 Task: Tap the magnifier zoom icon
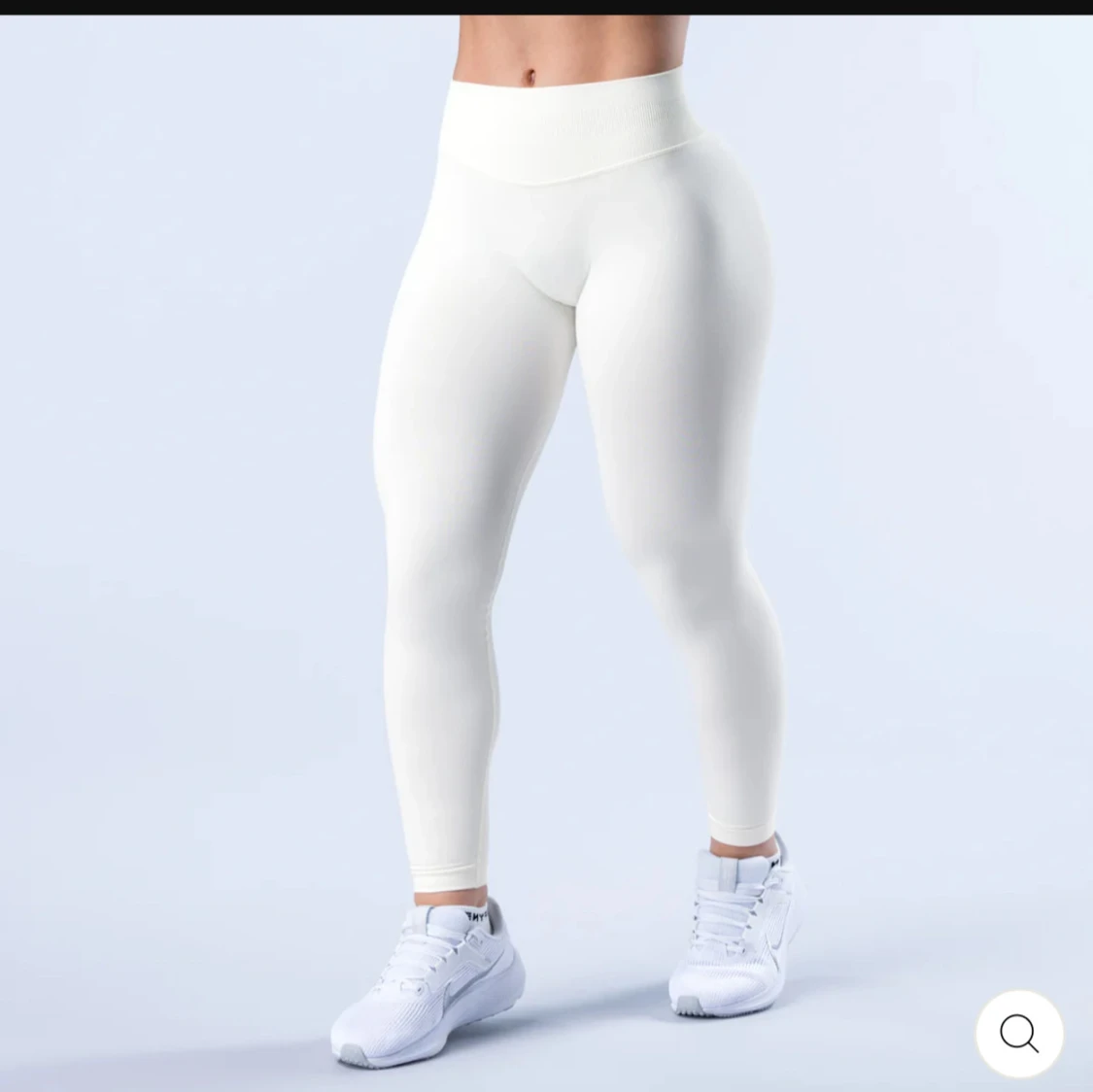[x=1019, y=1034]
